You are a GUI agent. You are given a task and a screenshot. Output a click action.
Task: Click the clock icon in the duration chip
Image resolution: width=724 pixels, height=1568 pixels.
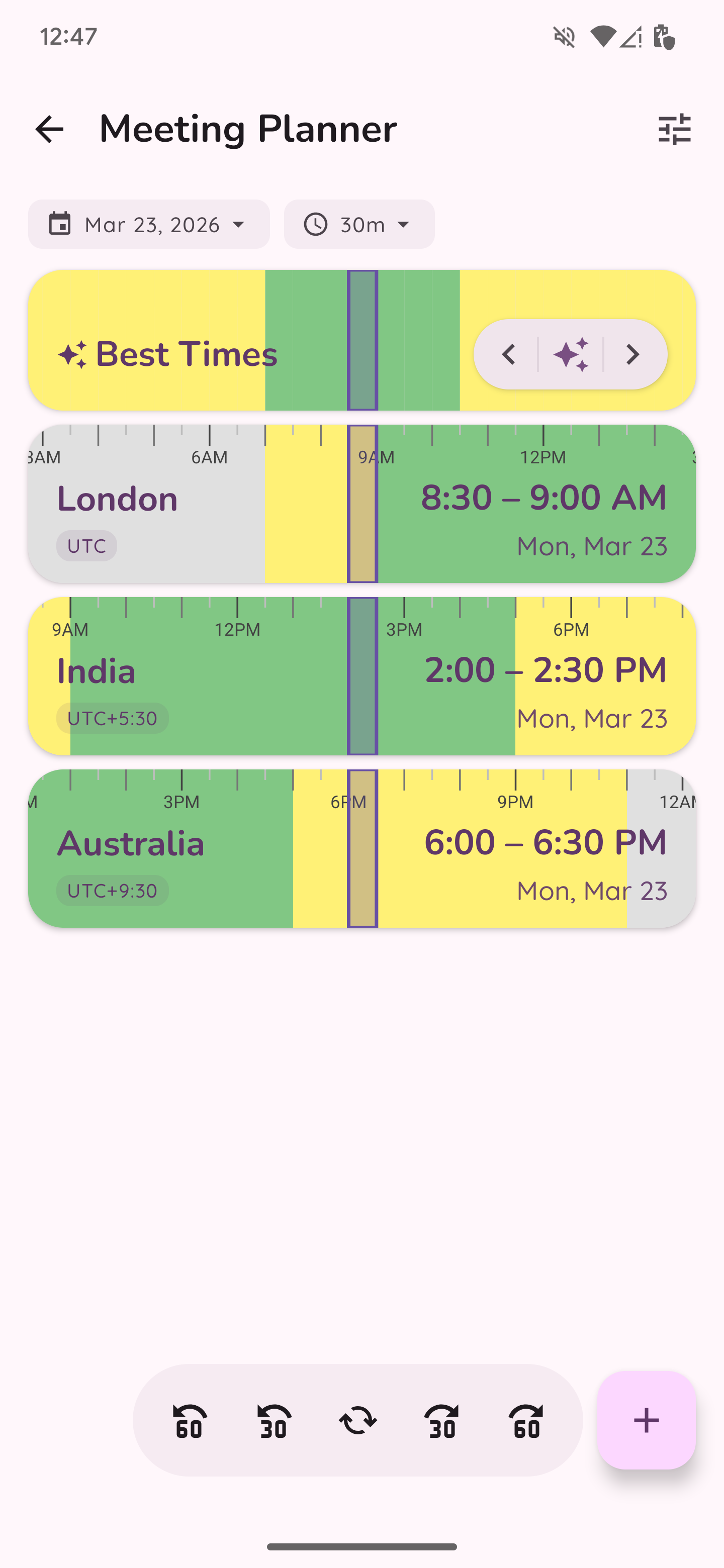(317, 224)
